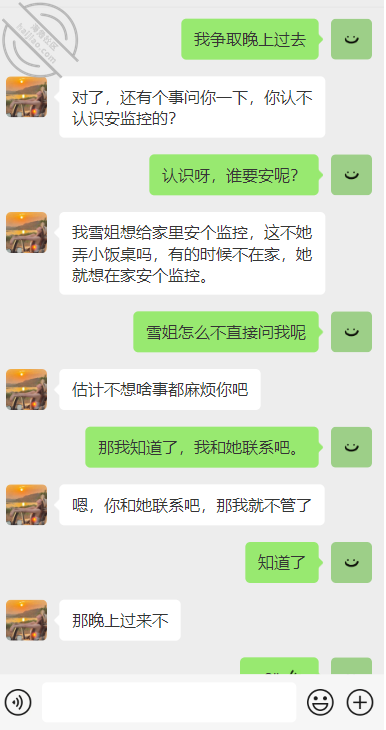The image size is (386, 730).
Task: Open the emoji picker
Action: coord(320,702)
